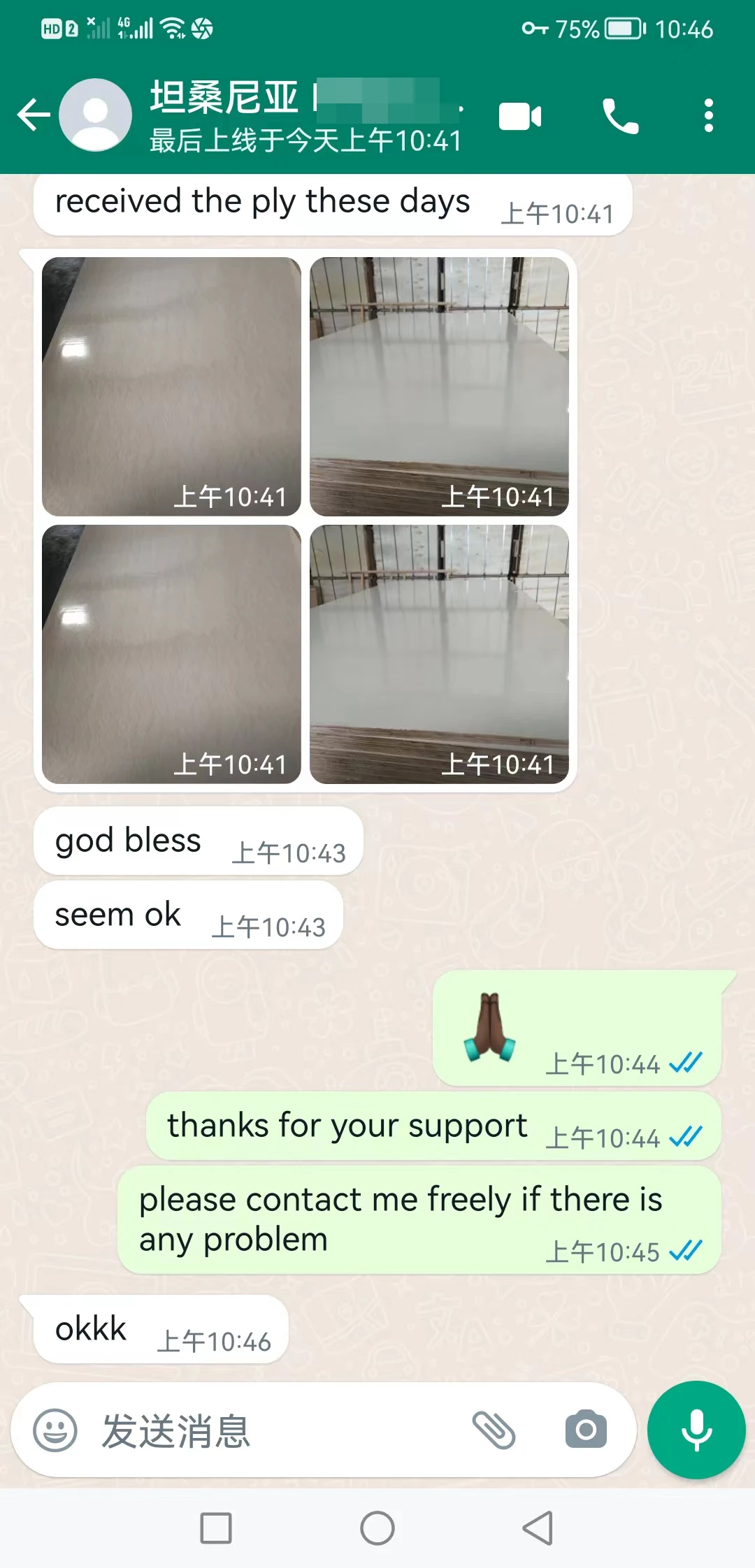Open the three-dot overflow menu
The width and height of the screenshot is (755, 1568).
710,115
